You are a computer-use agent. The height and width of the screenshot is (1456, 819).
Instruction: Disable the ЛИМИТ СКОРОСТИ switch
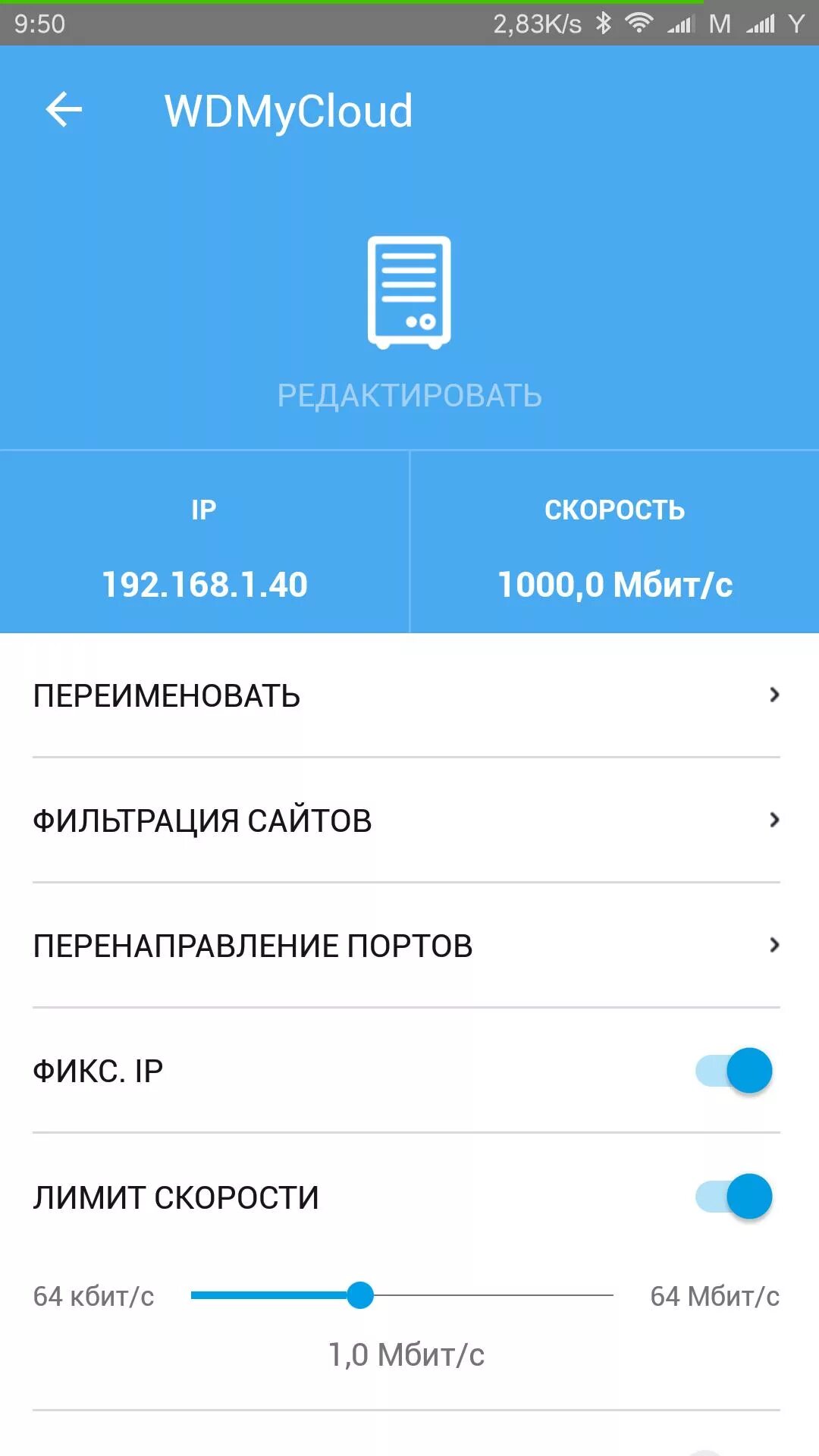click(x=733, y=1197)
